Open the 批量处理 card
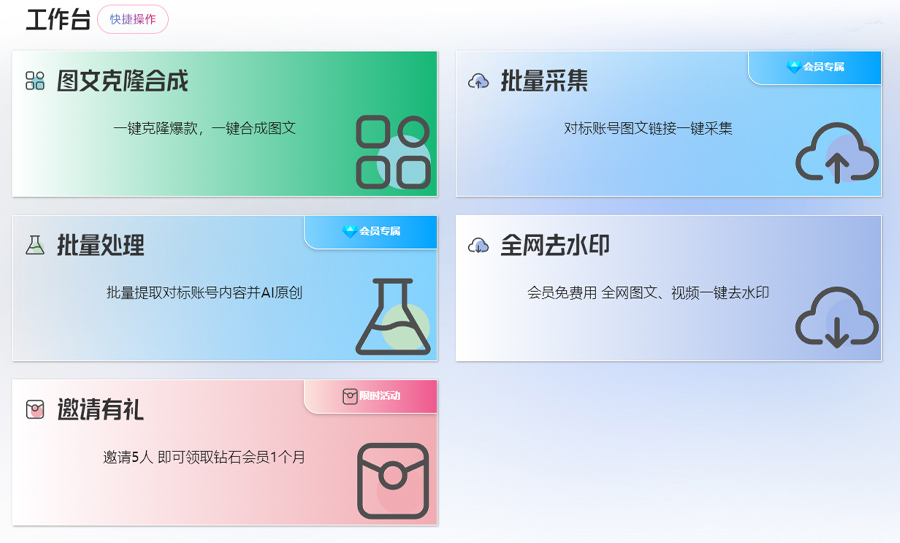 click(x=224, y=288)
